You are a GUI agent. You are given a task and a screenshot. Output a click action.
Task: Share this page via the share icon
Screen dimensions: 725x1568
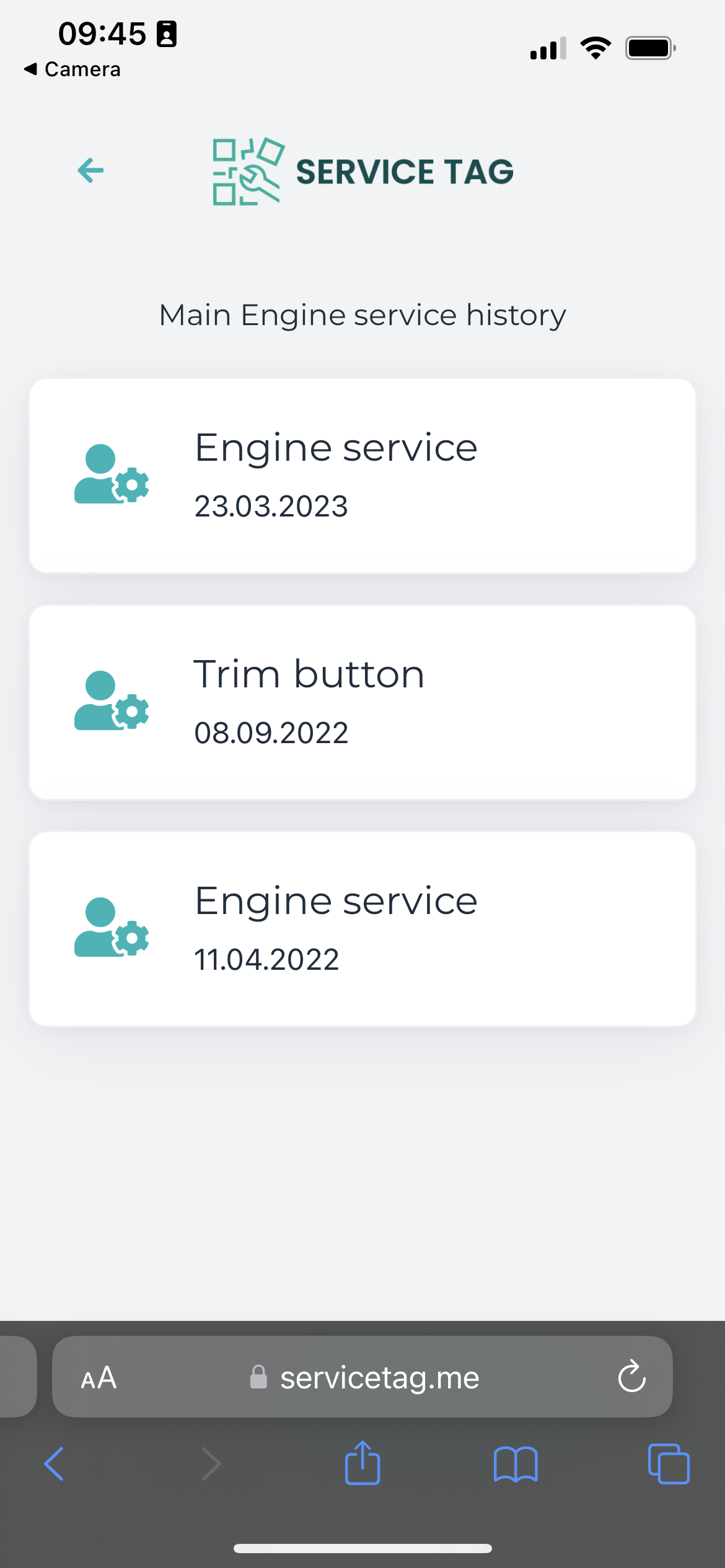tap(362, 1463)
